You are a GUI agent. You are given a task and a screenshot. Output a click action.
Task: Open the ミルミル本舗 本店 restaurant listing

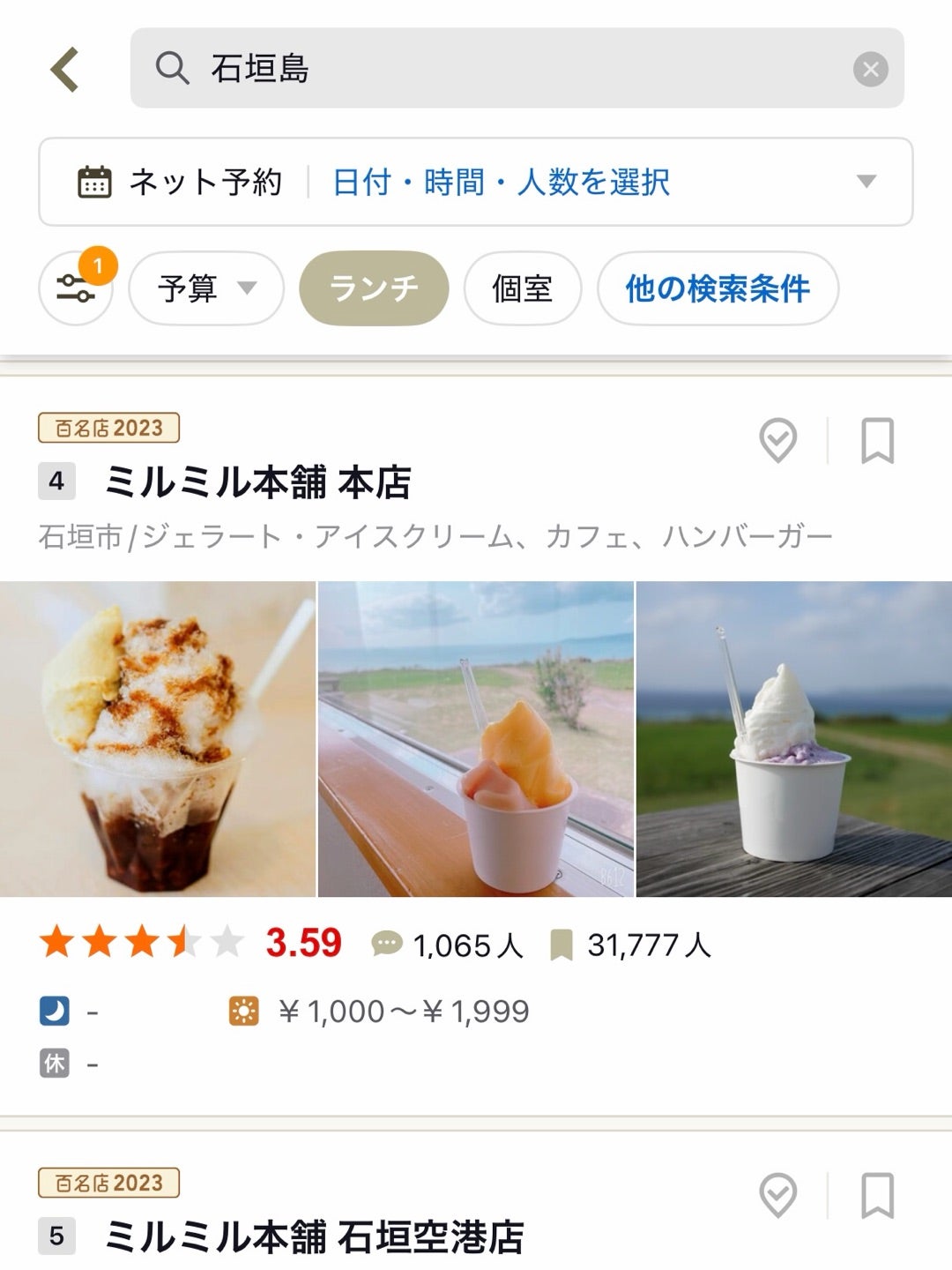pyautogui.click(x=257, y=482)
